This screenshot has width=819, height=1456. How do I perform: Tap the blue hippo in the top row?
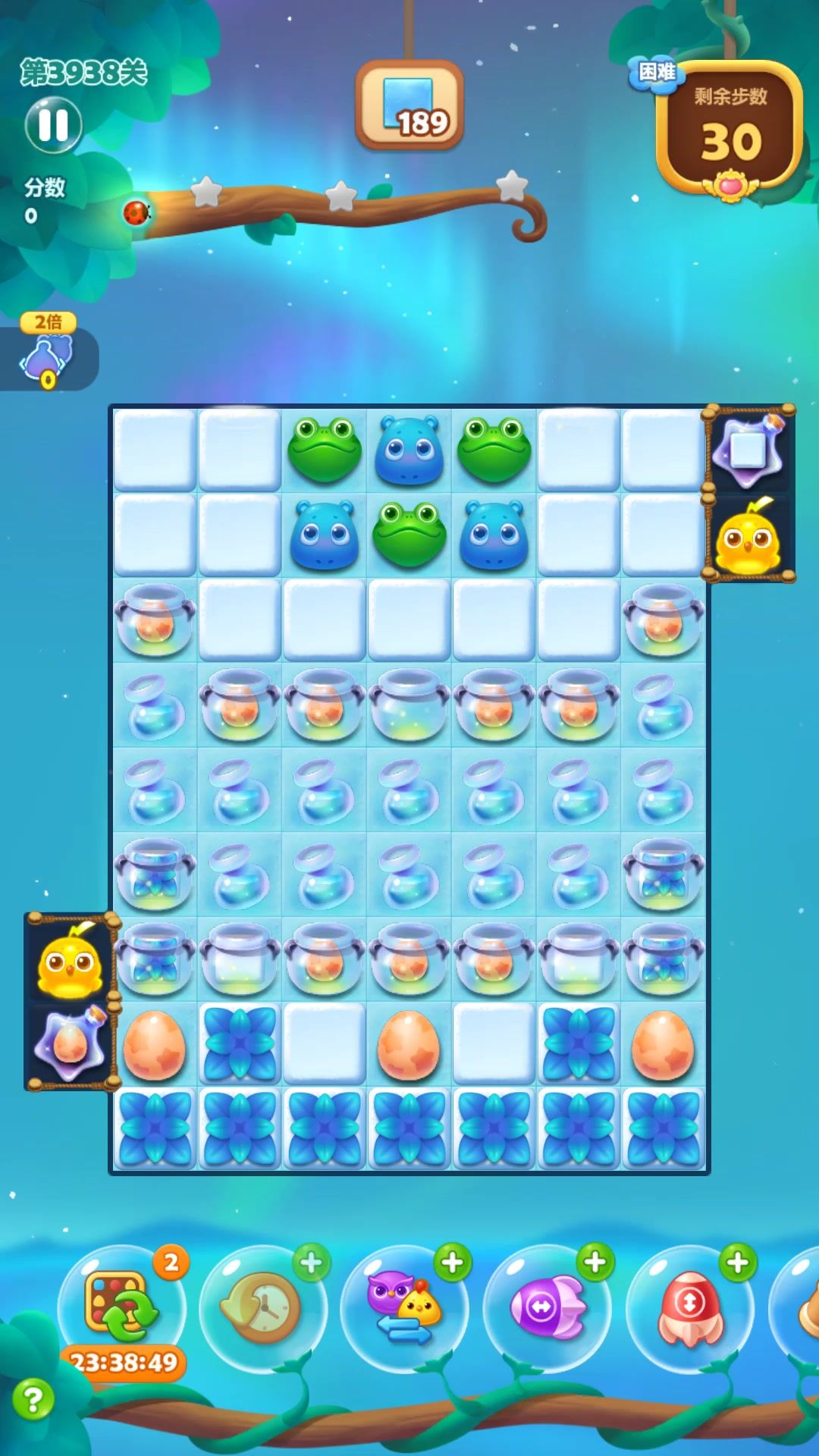click(x=409, y=450)
